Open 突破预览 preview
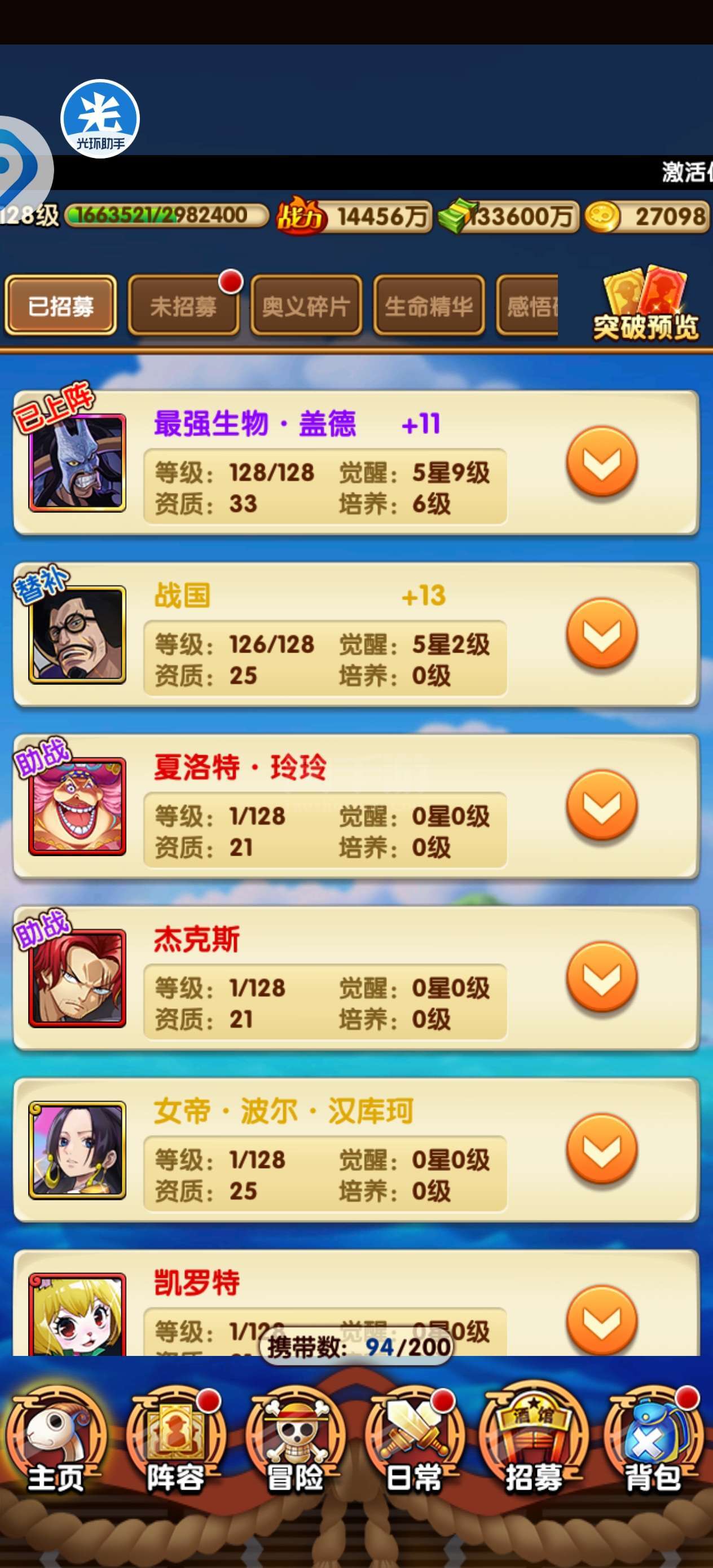This screenshot has width=713, height=1568. pyautogui.click(x=646, y=304)
